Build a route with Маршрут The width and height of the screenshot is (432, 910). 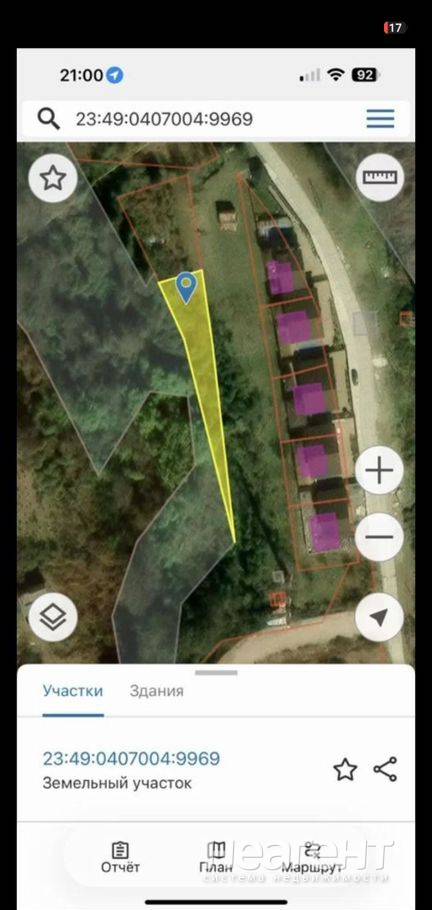[312, 858]
